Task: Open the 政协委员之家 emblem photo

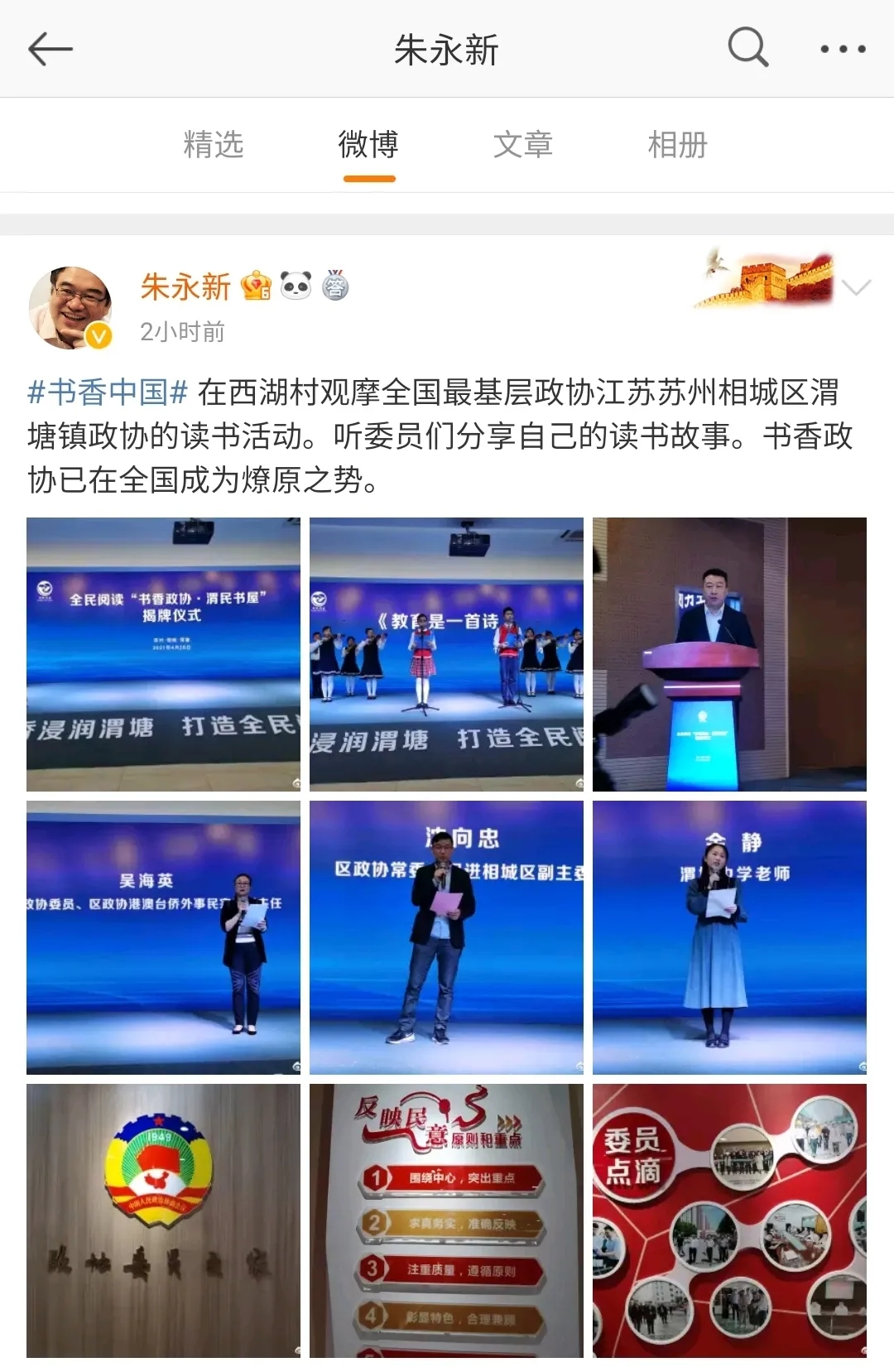Action: click(163, 1220)
